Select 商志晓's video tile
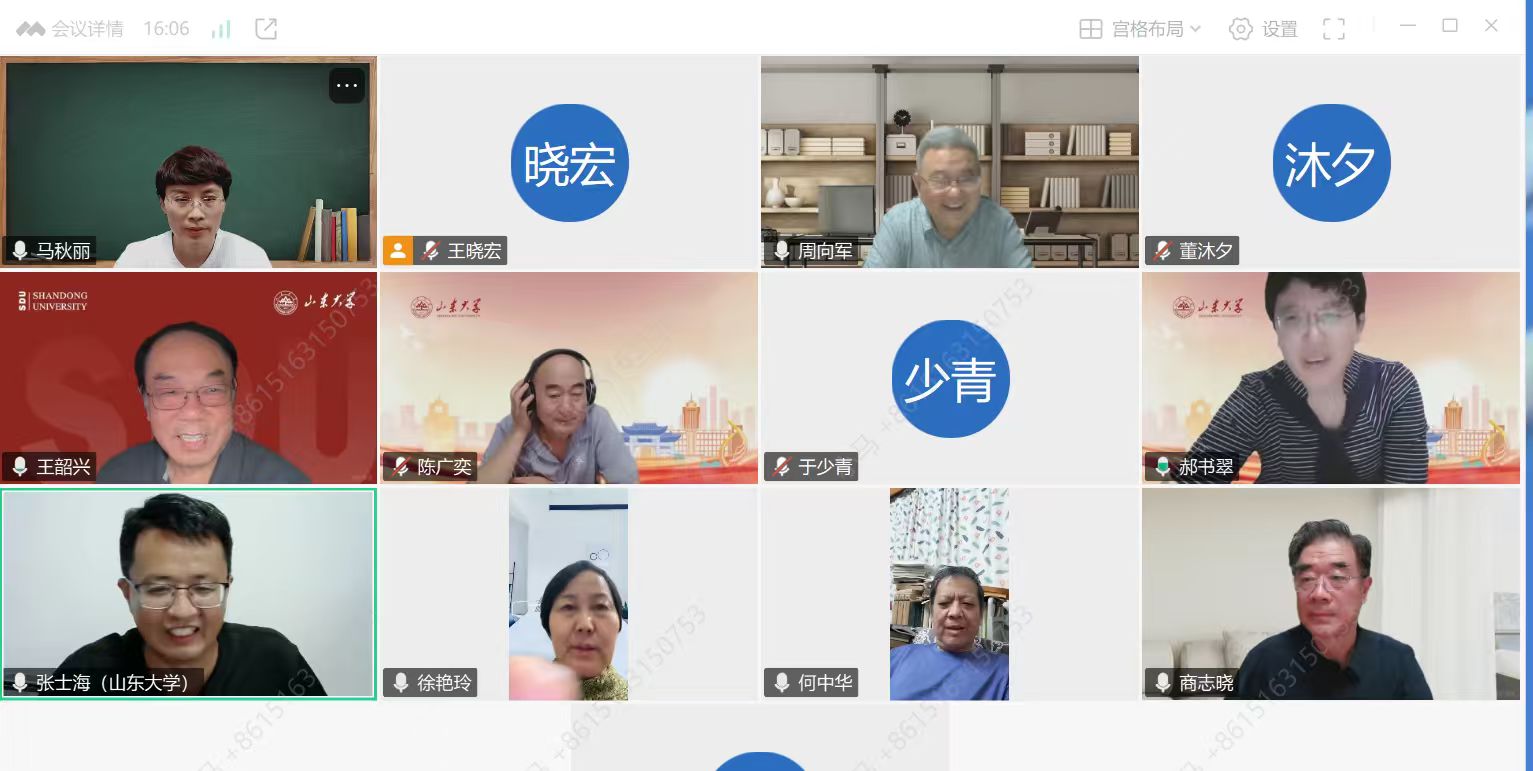The width and height of the screenshot is (1533, 771). (x=1331, y=593)
